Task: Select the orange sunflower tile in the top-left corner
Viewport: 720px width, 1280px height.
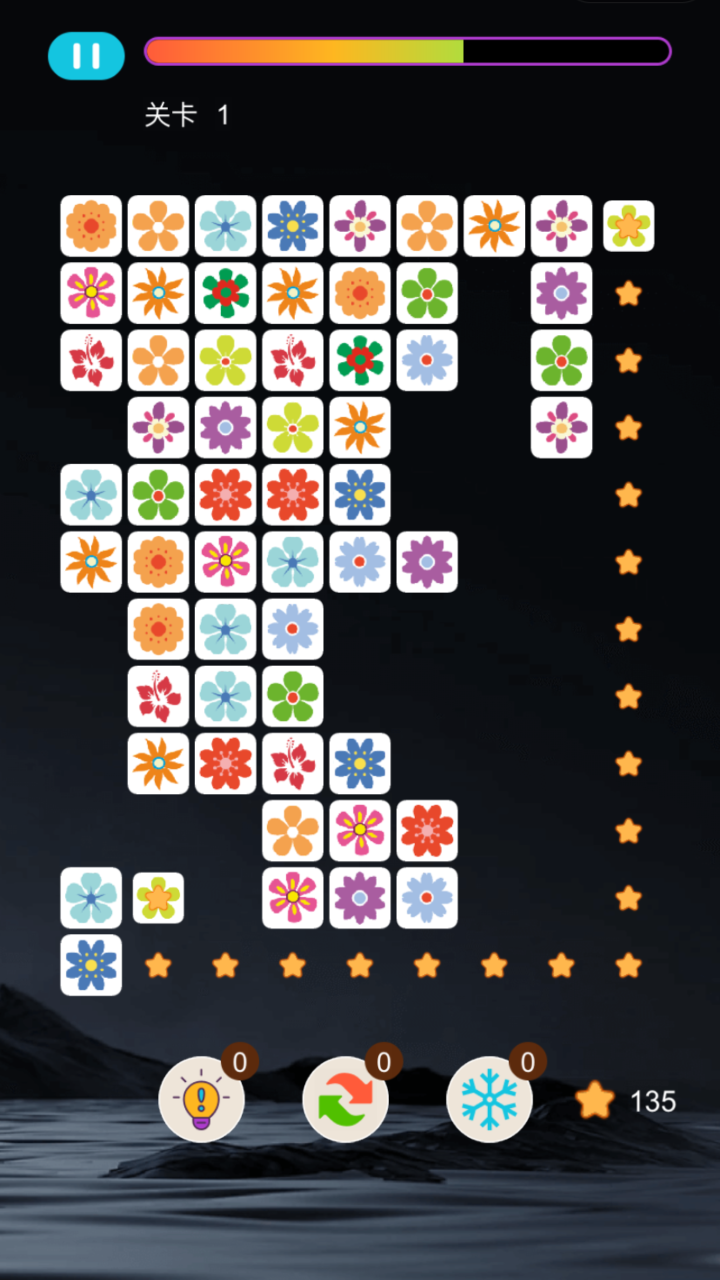Action: point(91,225)
